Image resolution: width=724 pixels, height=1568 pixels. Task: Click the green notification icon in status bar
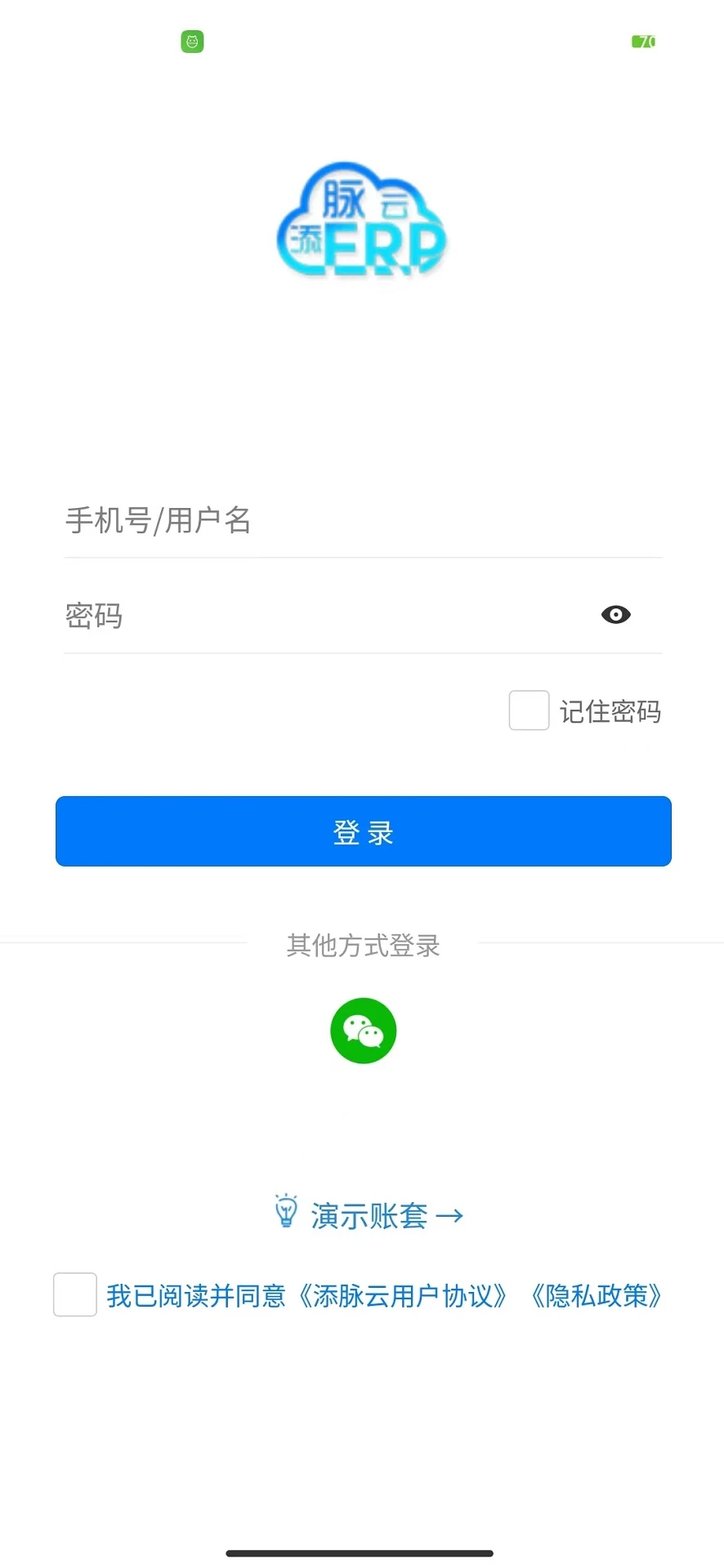192,41
